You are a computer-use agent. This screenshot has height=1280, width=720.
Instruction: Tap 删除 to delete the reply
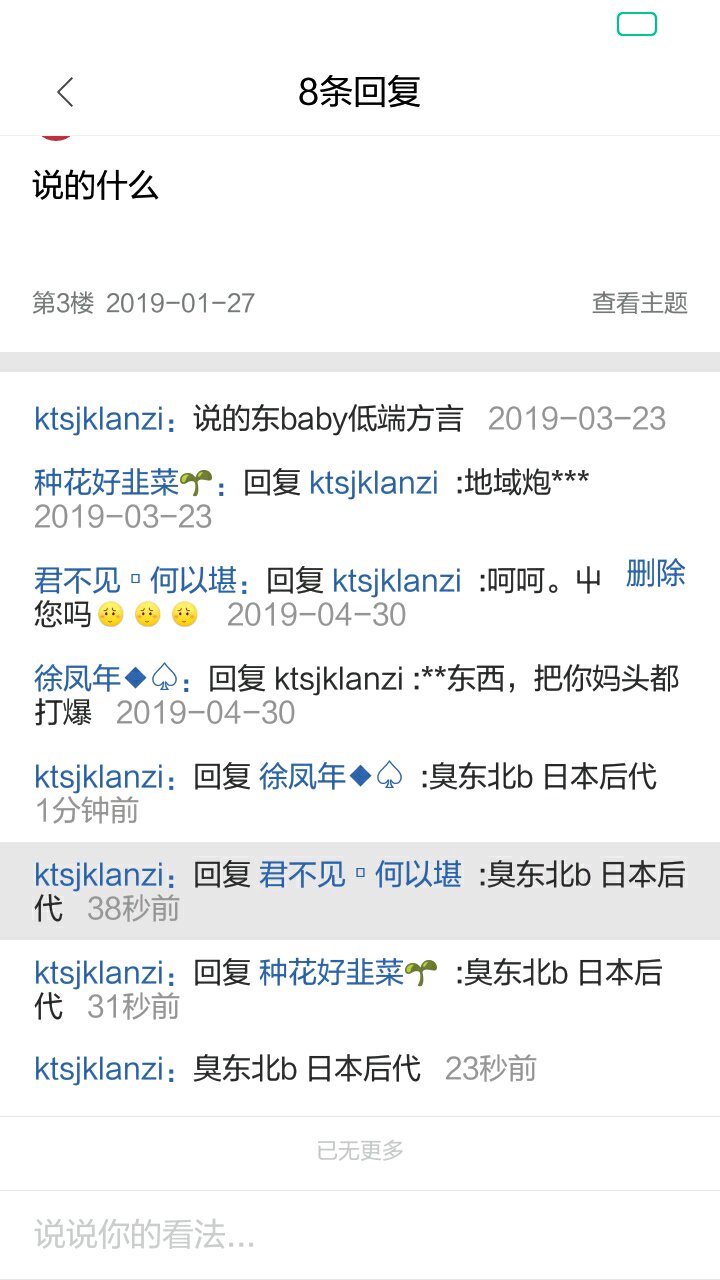656,574
